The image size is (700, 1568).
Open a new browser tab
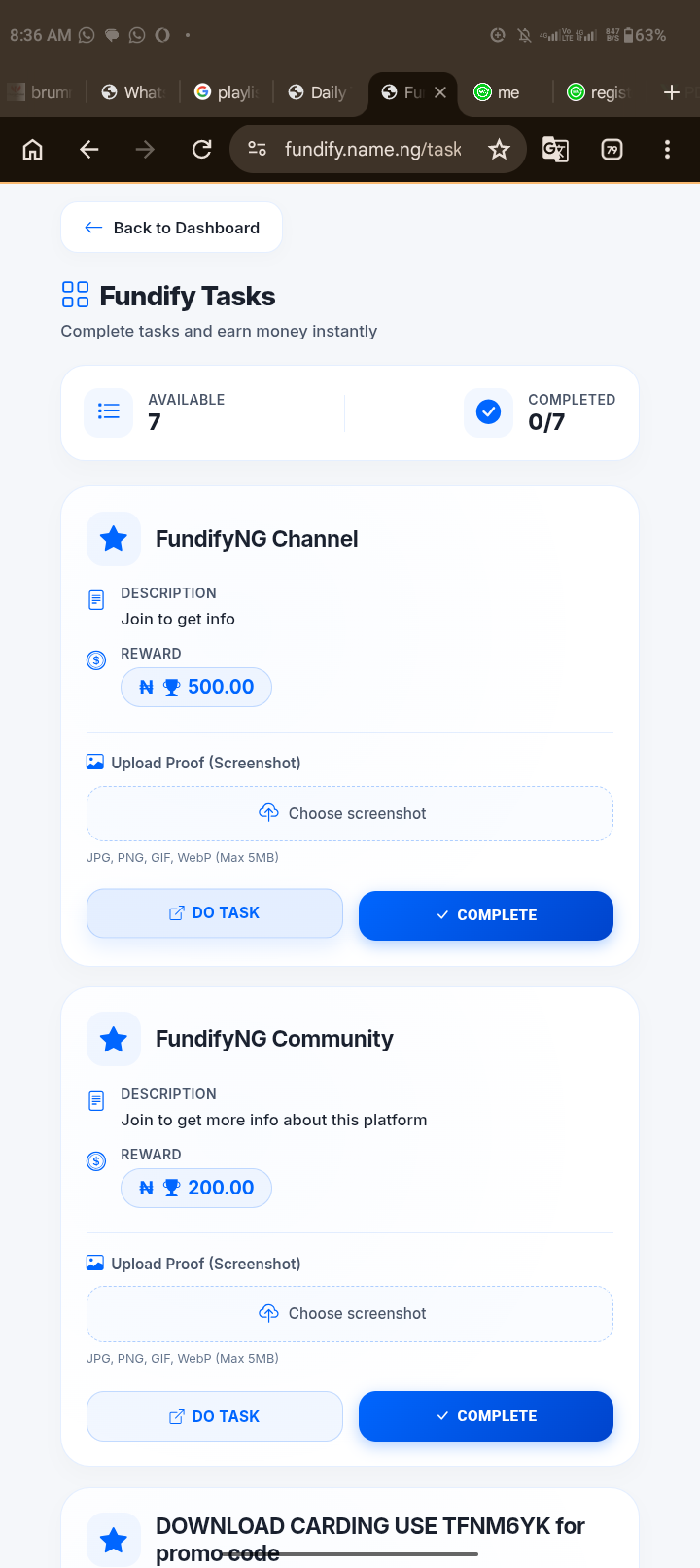click(671, 92)
